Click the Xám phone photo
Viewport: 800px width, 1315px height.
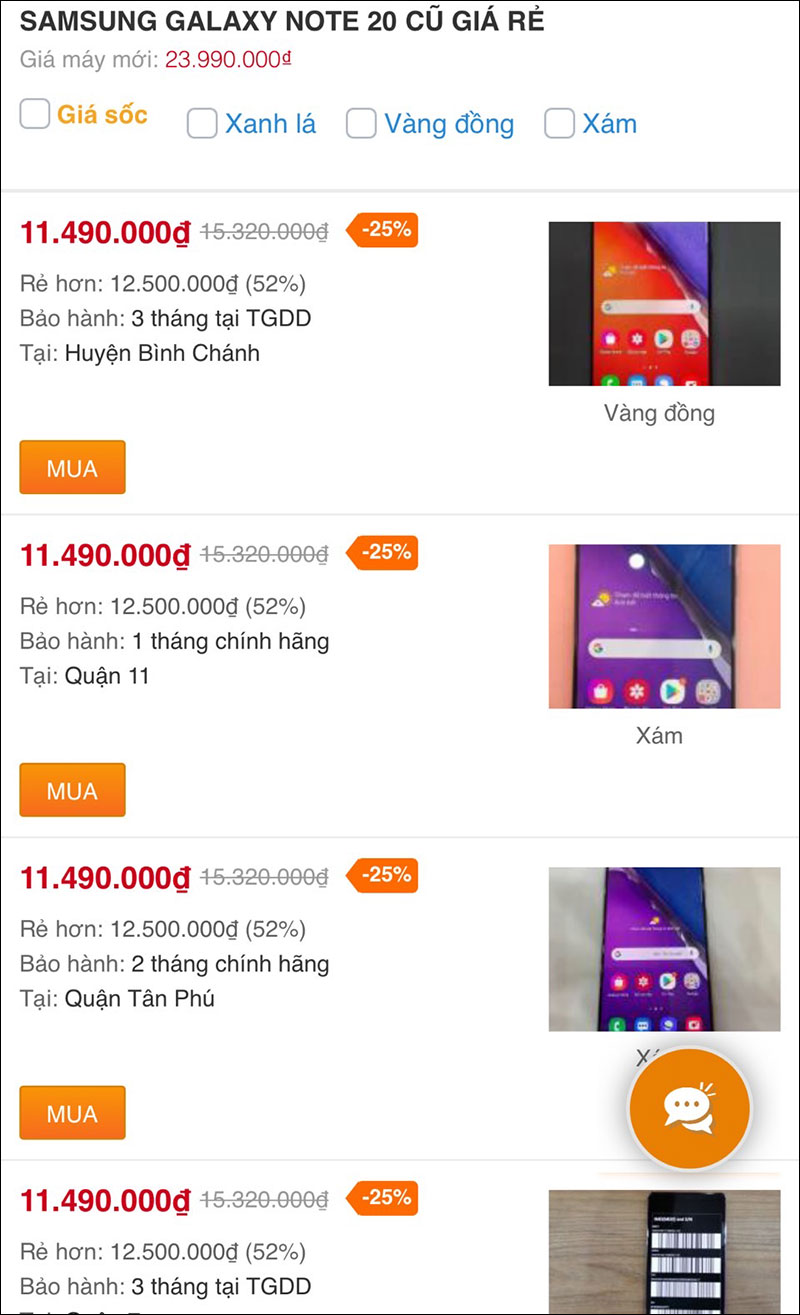(x=663, y=626)
